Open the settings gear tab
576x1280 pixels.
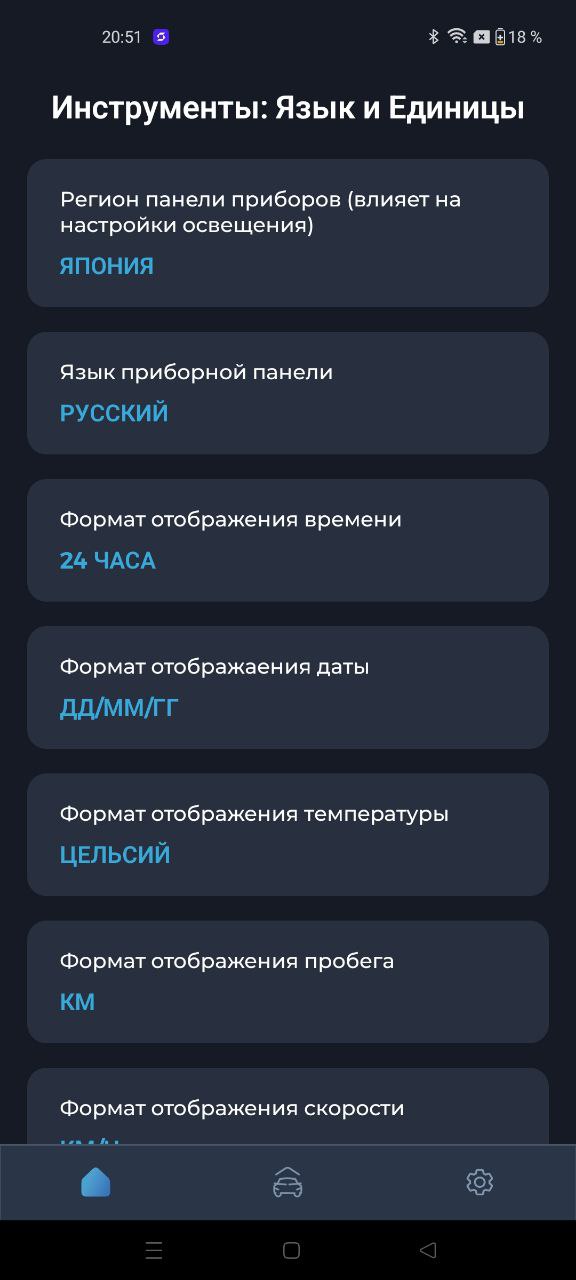(480, 1182)
